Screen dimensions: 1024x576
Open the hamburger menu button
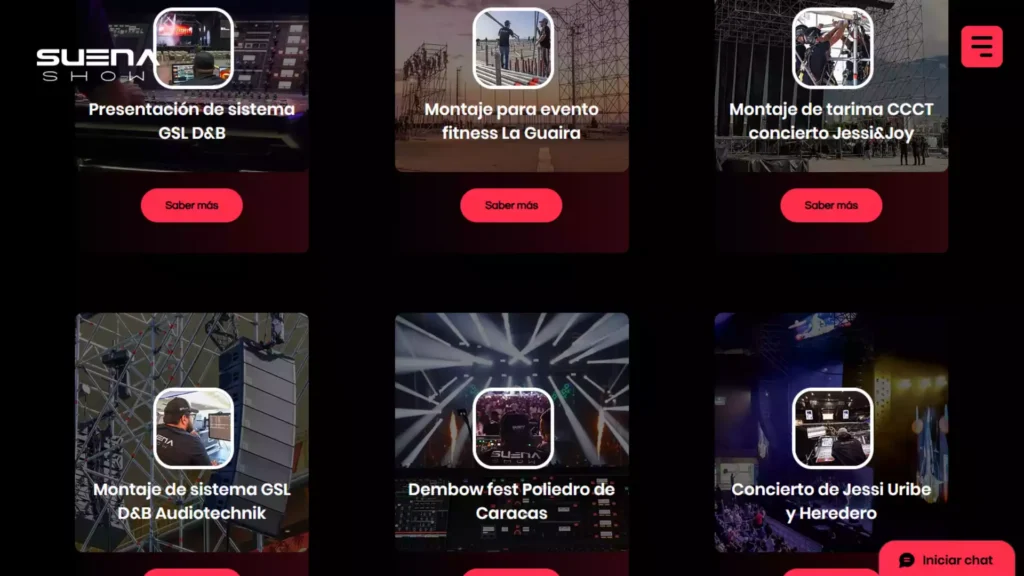click(982, 46)
